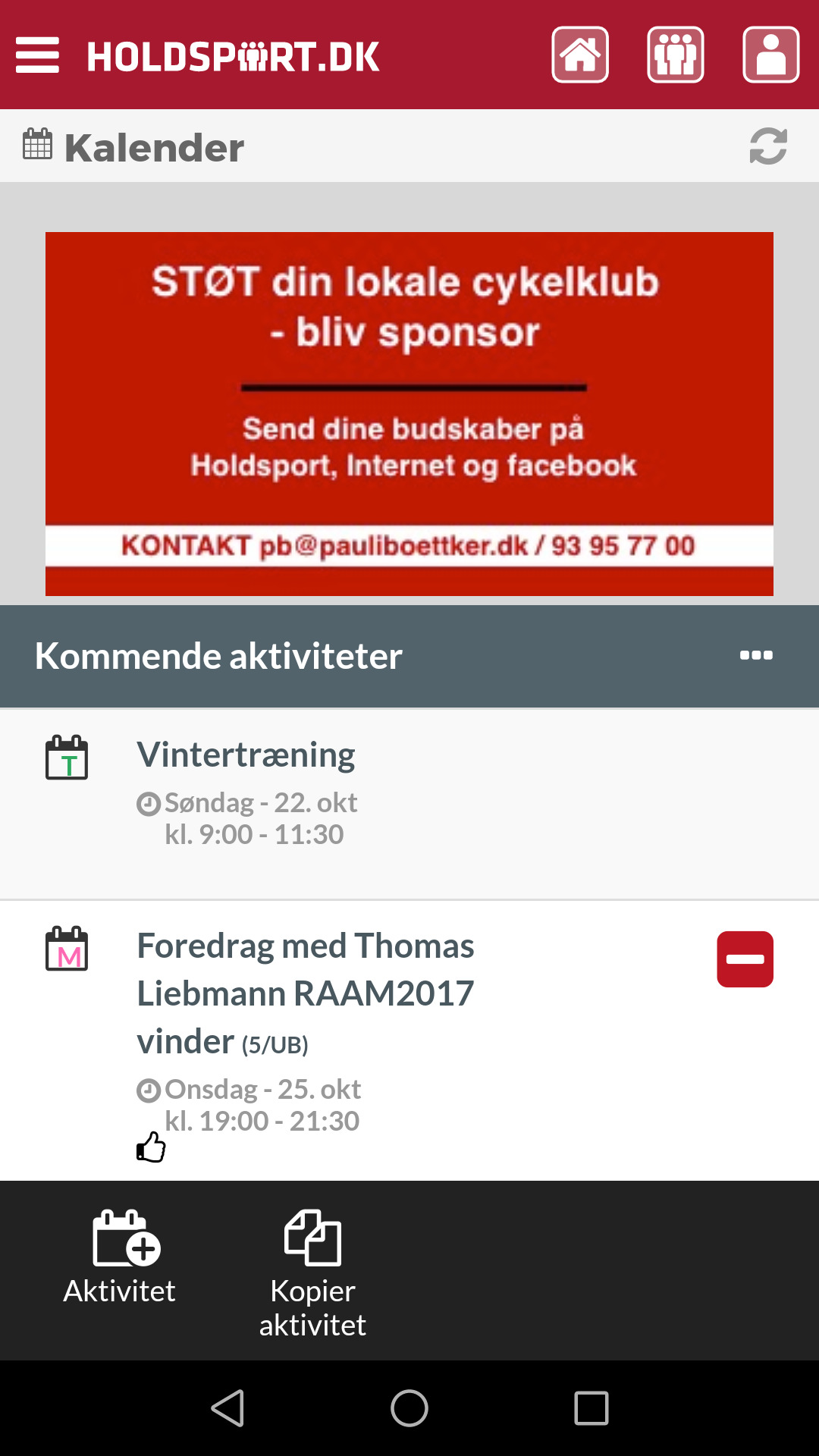Open the user profile icon

point(771,55)
